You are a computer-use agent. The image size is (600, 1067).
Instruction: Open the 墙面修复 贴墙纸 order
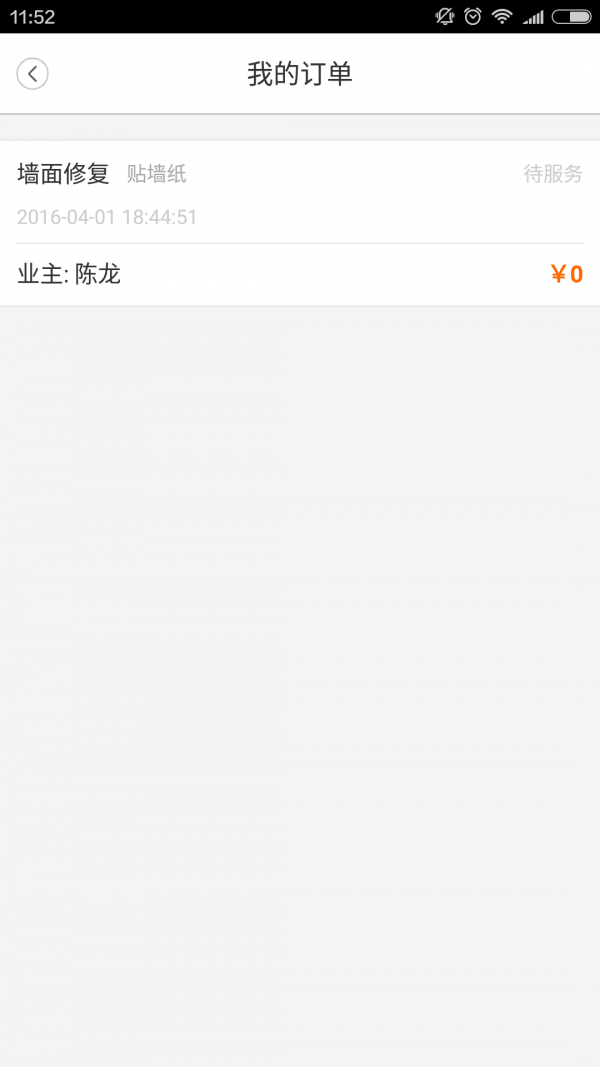click(x=300, y=222)
